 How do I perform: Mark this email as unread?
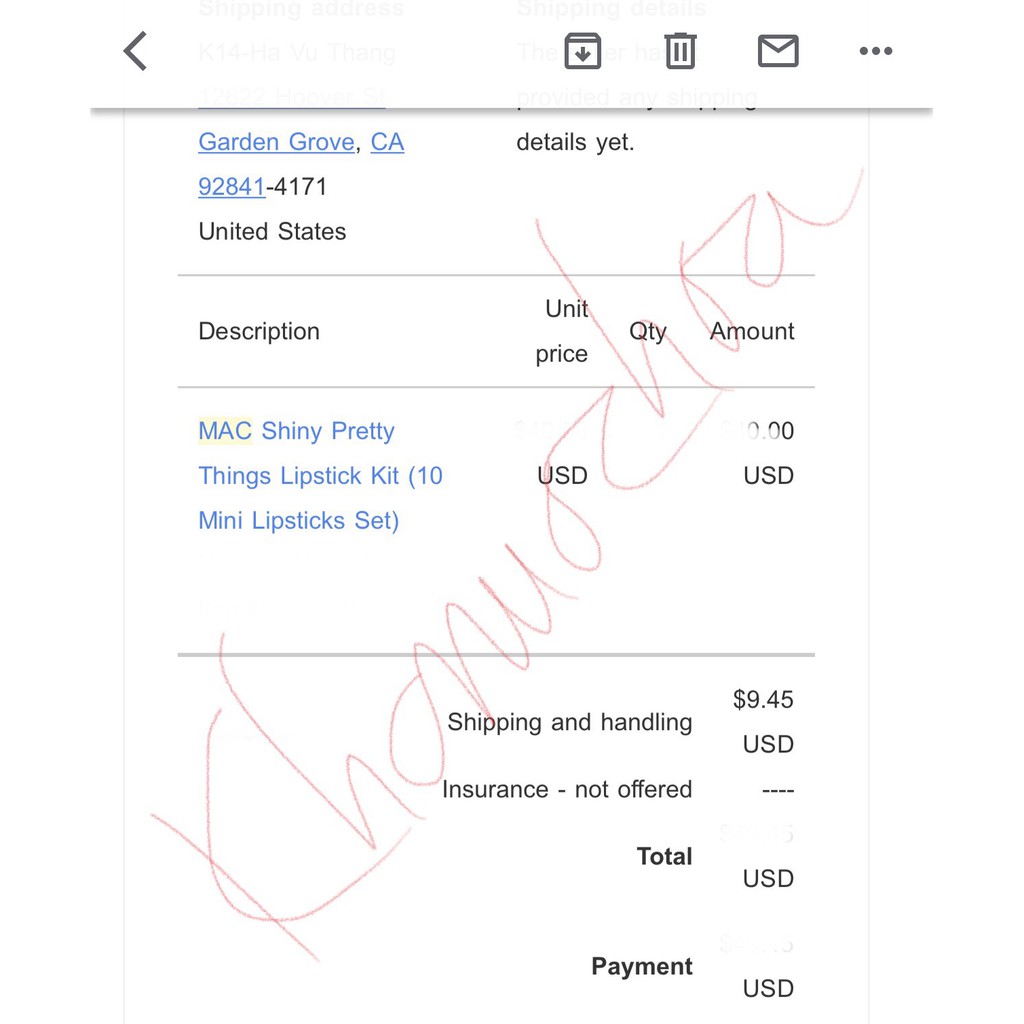click(778, 51)
